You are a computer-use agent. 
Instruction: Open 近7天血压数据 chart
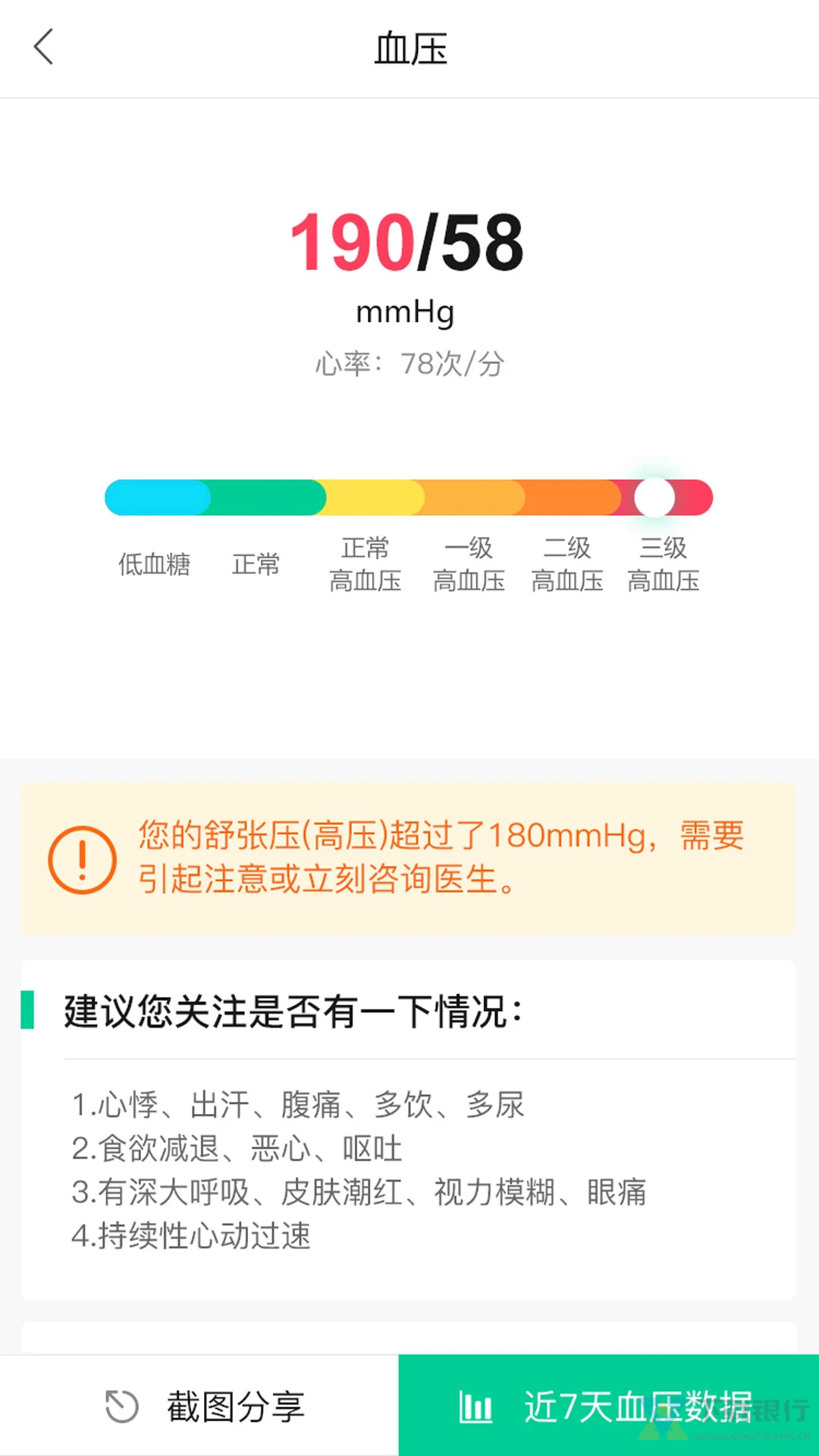tap(608, 1406)
